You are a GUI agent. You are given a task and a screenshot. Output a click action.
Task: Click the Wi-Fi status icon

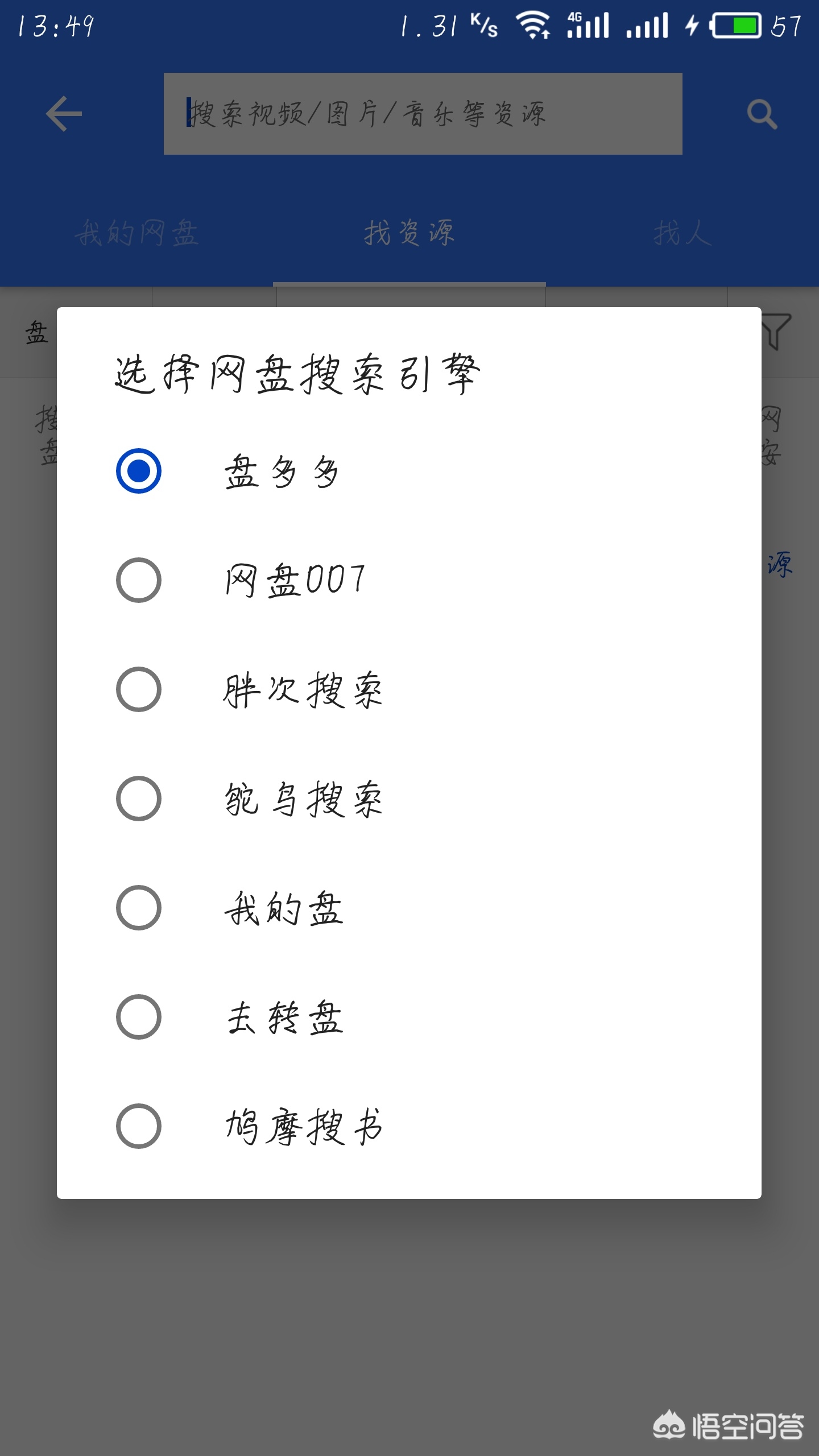click(533, 25)
